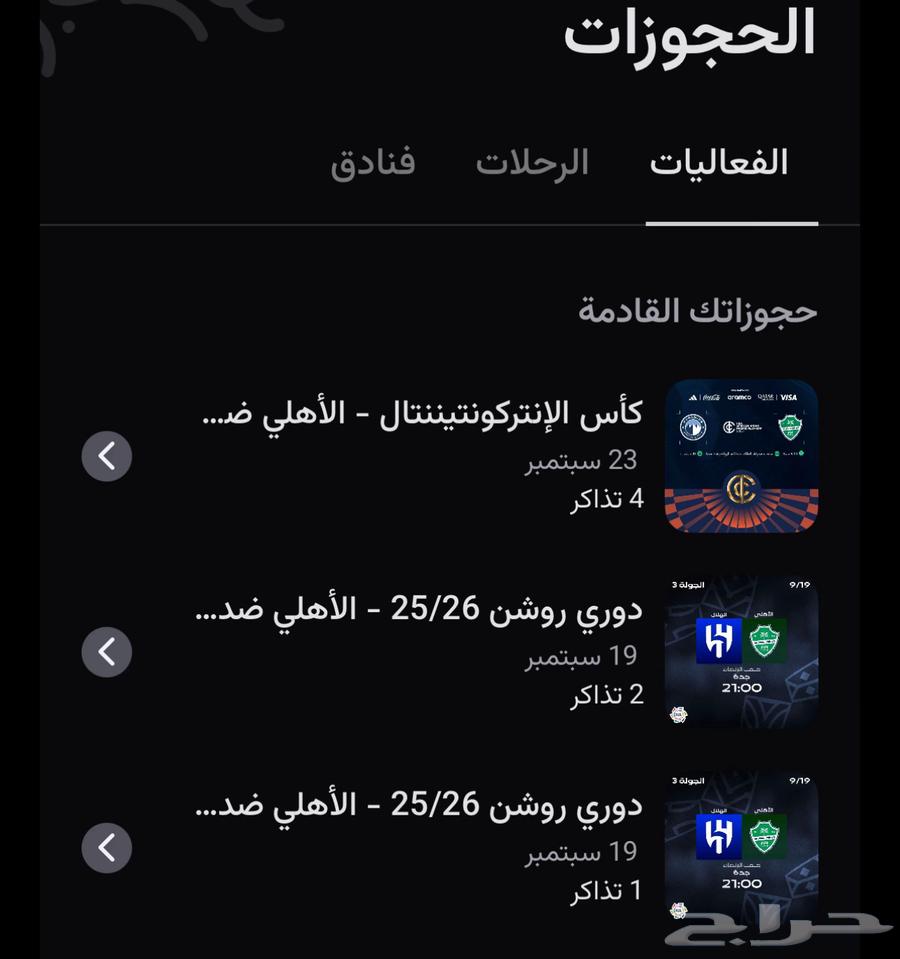Screen dimensions: 900x959
Task: Click the adidas logo on the top ticket thumbnail
Action: click(693, 398)
